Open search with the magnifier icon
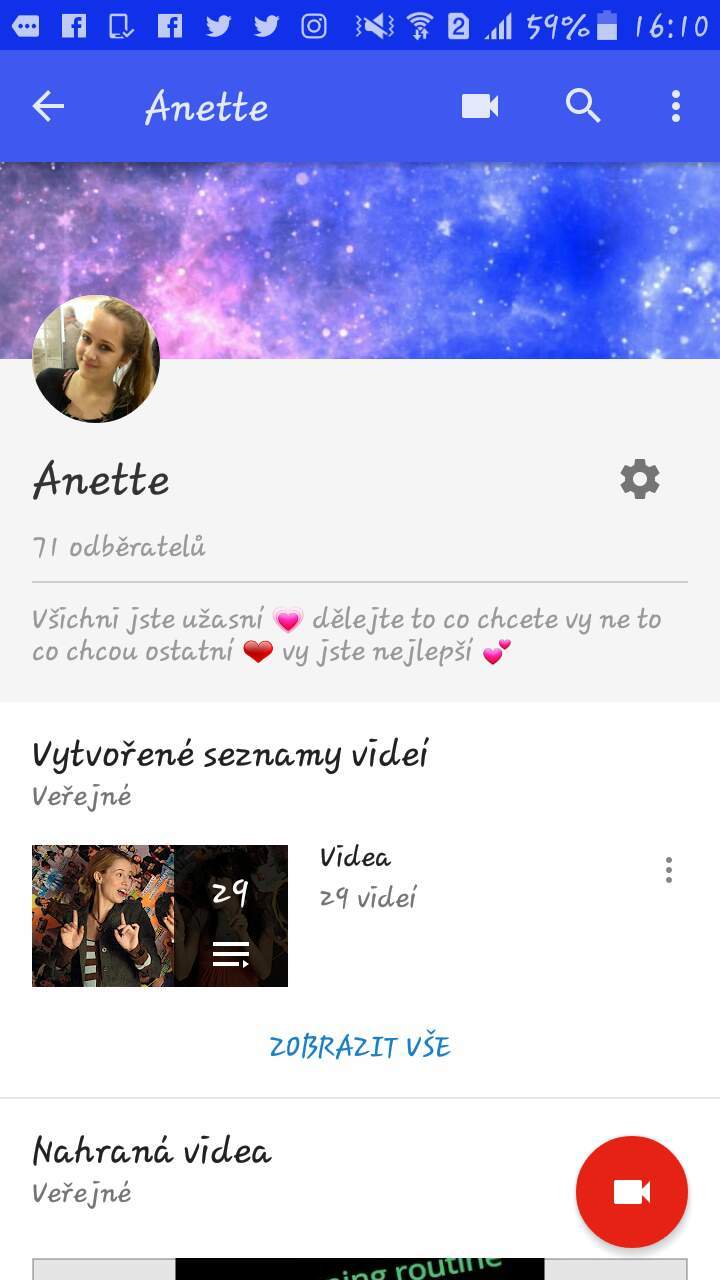Screen dimensions: 720x1280 [583, 105]
